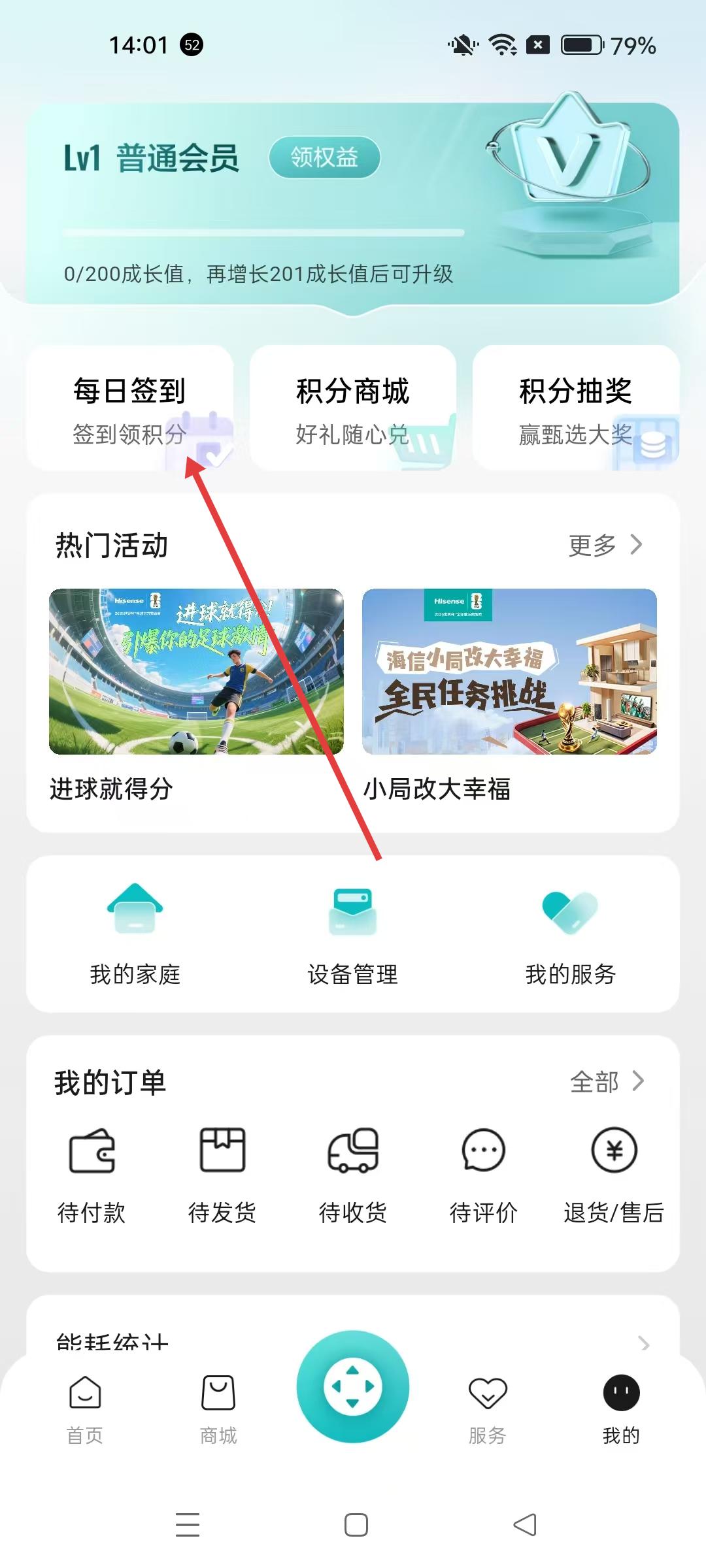
Task: Open 退货/售后 orders
Action: 614,1175
